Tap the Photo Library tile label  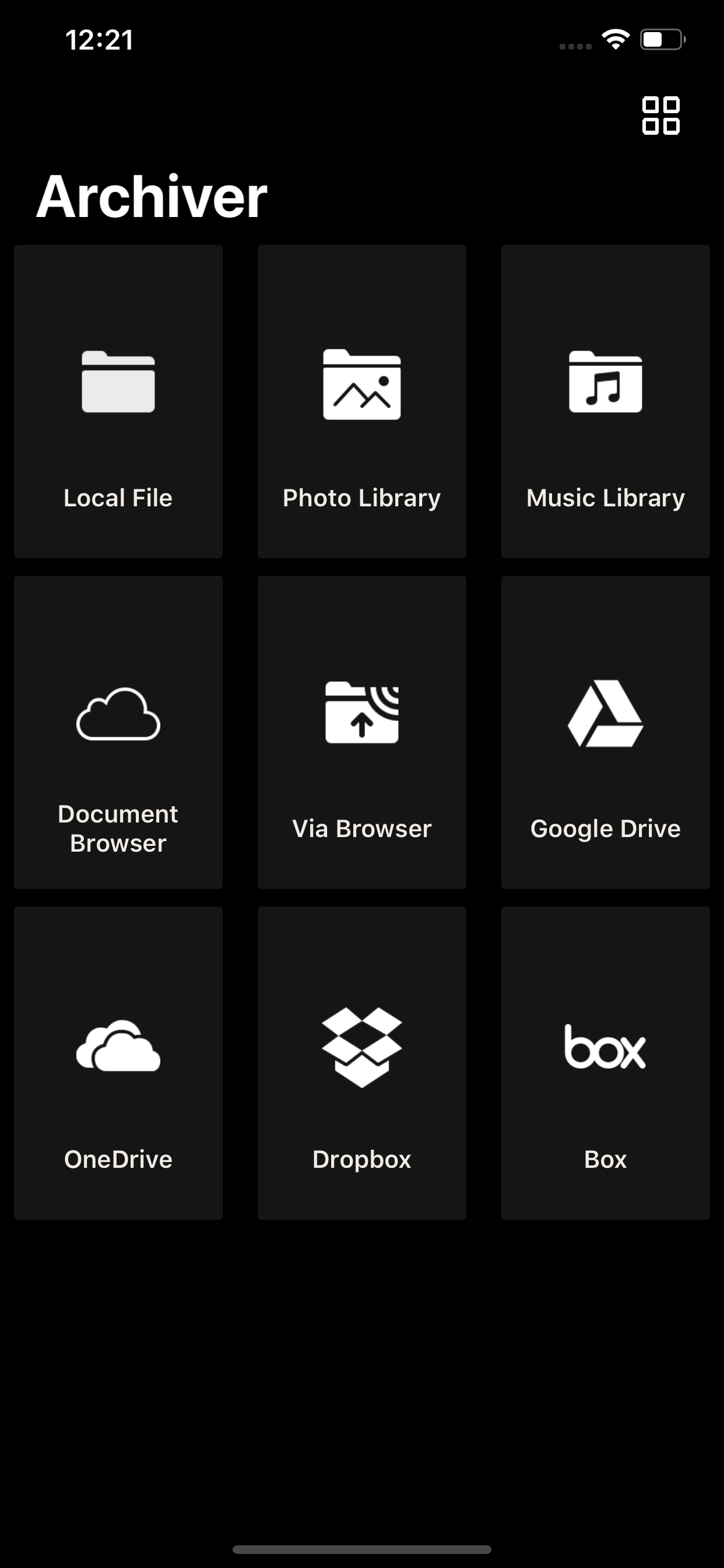pos(361,498)
